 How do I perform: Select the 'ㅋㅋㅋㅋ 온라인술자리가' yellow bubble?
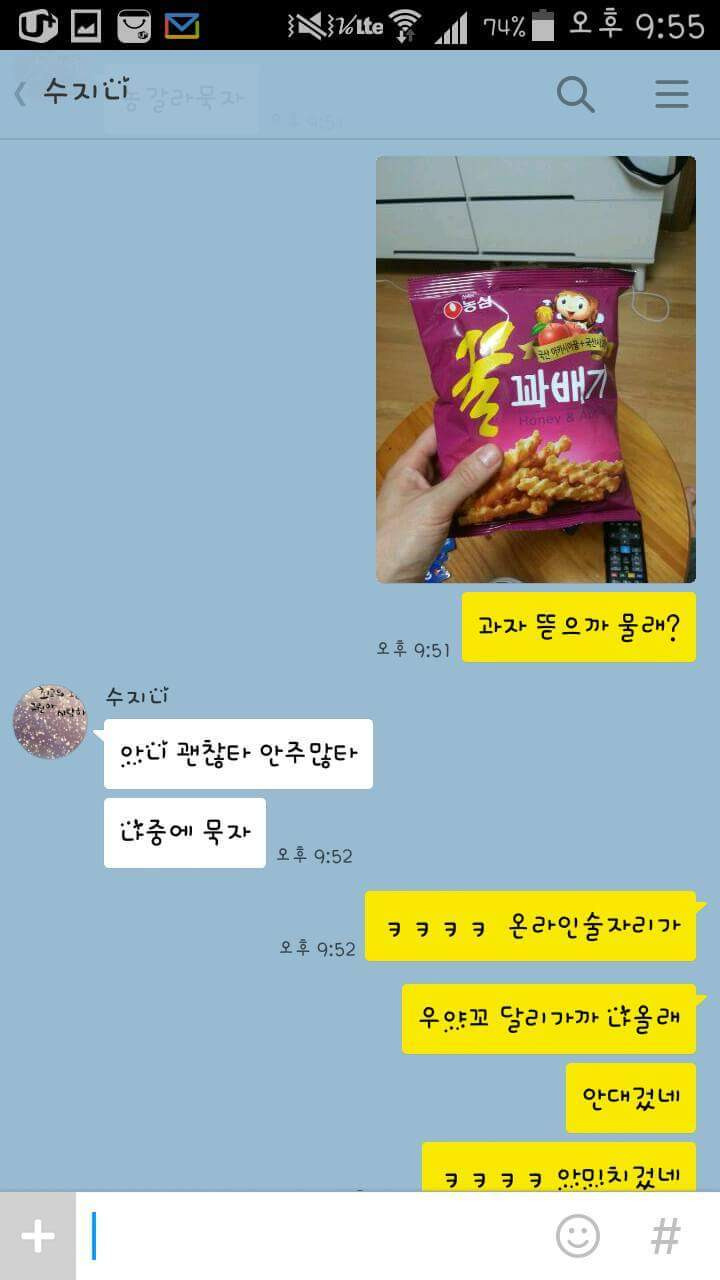pyautogui.click(x=530, y=925)
